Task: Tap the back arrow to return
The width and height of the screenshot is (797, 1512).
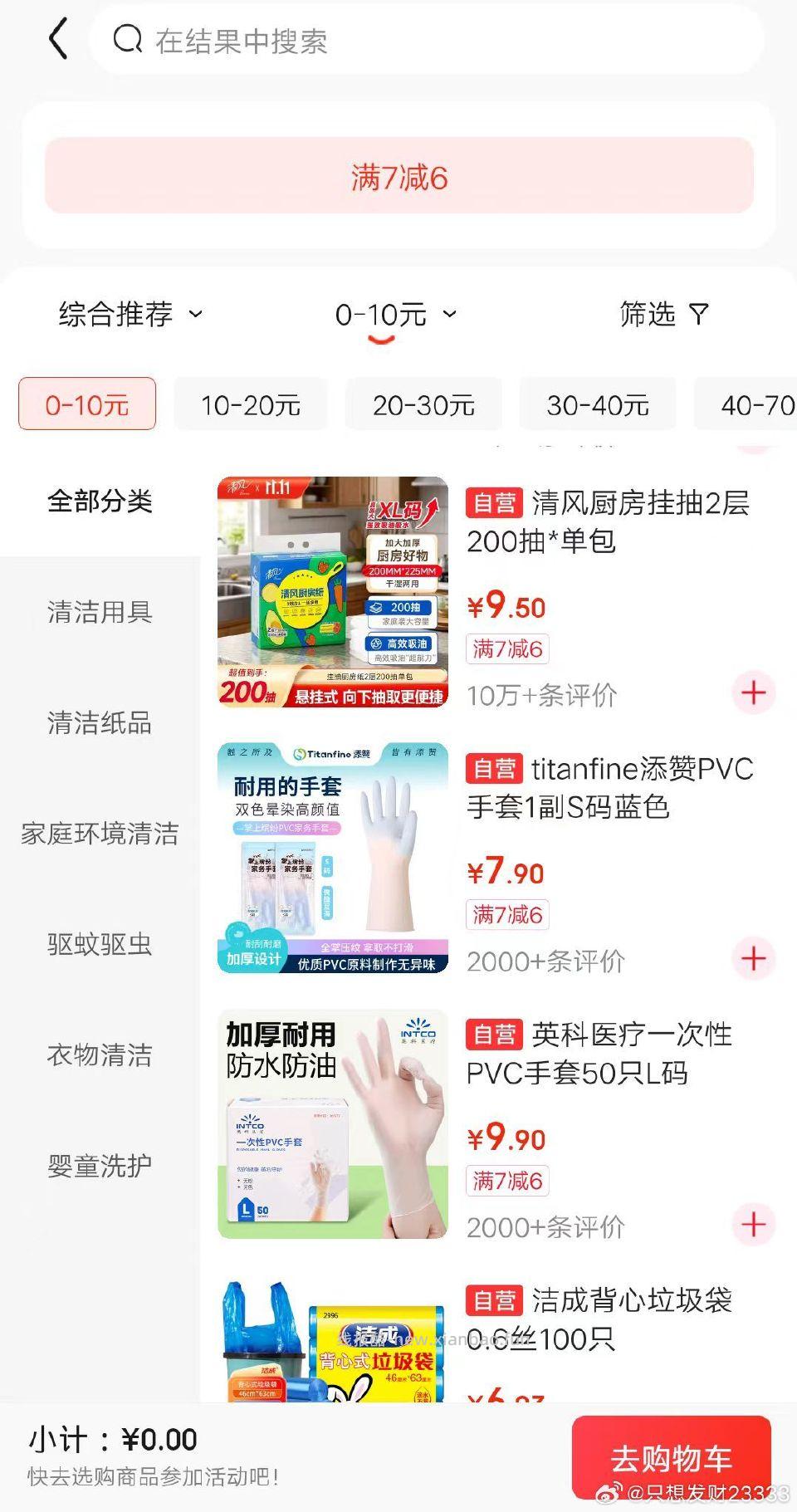Action: click(x=56, y=38)
